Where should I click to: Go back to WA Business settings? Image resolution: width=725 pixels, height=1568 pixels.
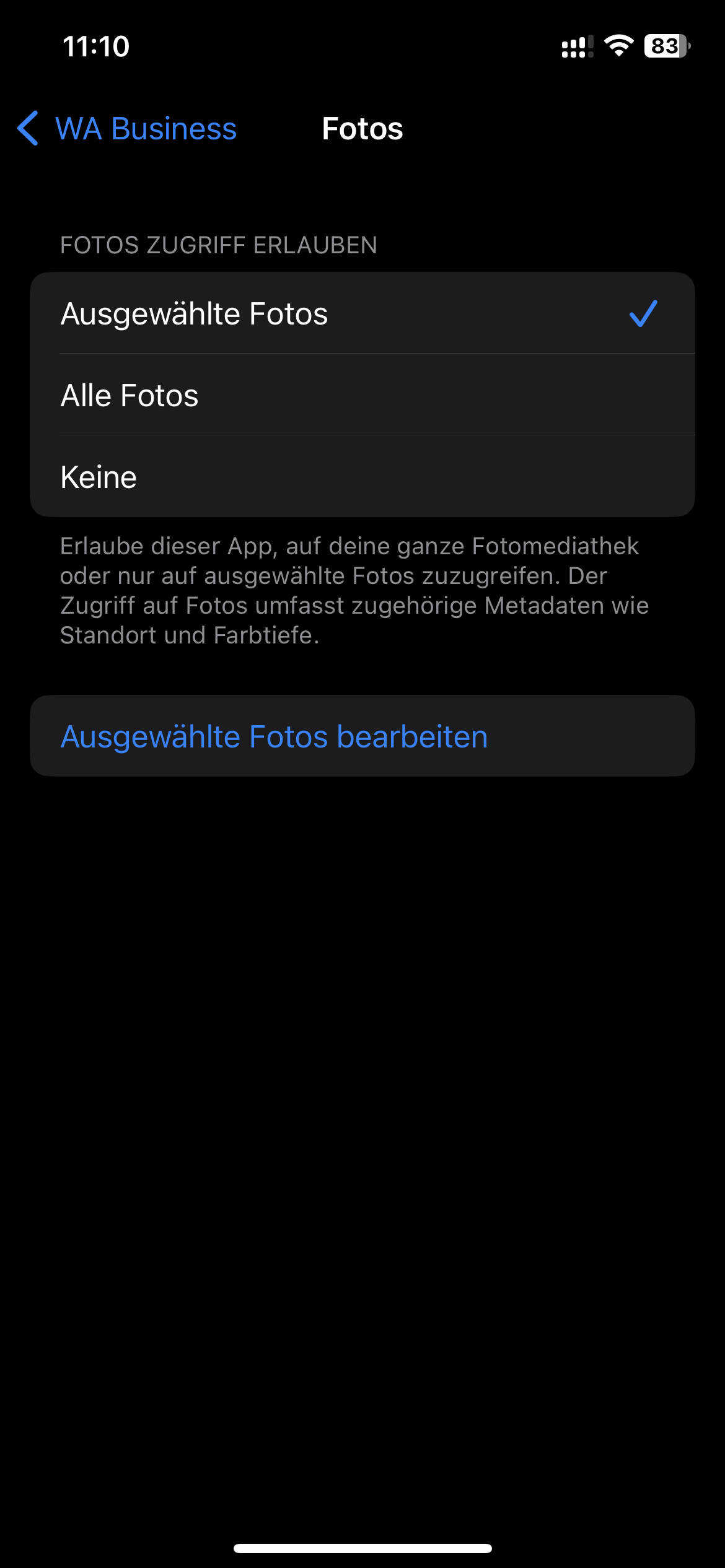(x=128, y=129)
